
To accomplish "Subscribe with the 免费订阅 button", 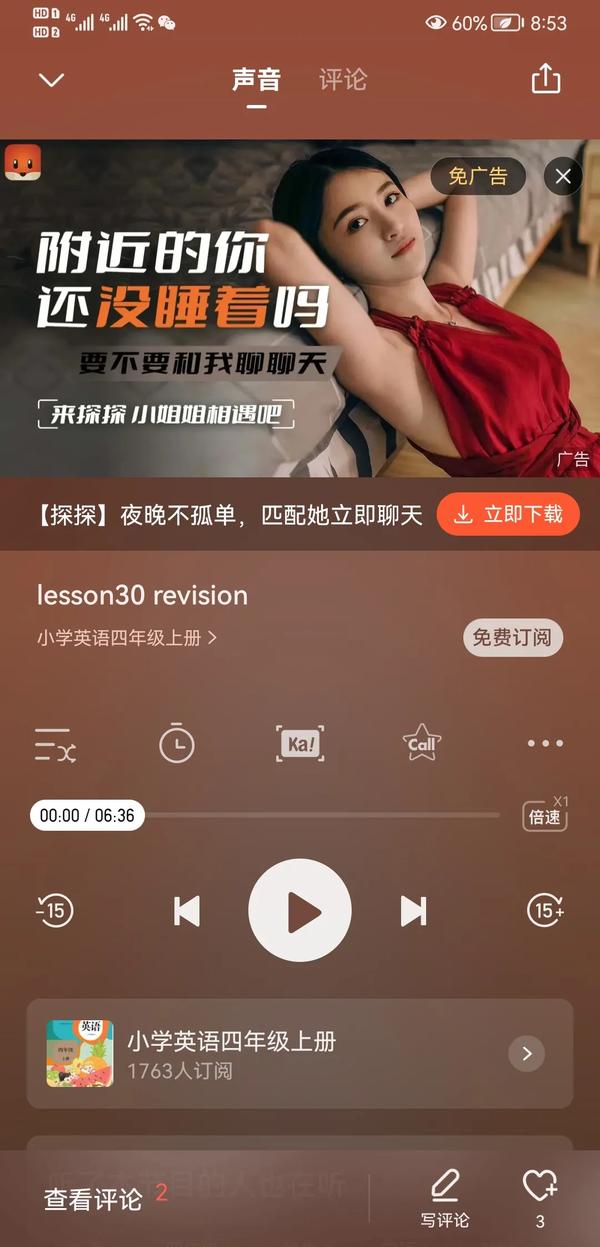I will [512, 637].
